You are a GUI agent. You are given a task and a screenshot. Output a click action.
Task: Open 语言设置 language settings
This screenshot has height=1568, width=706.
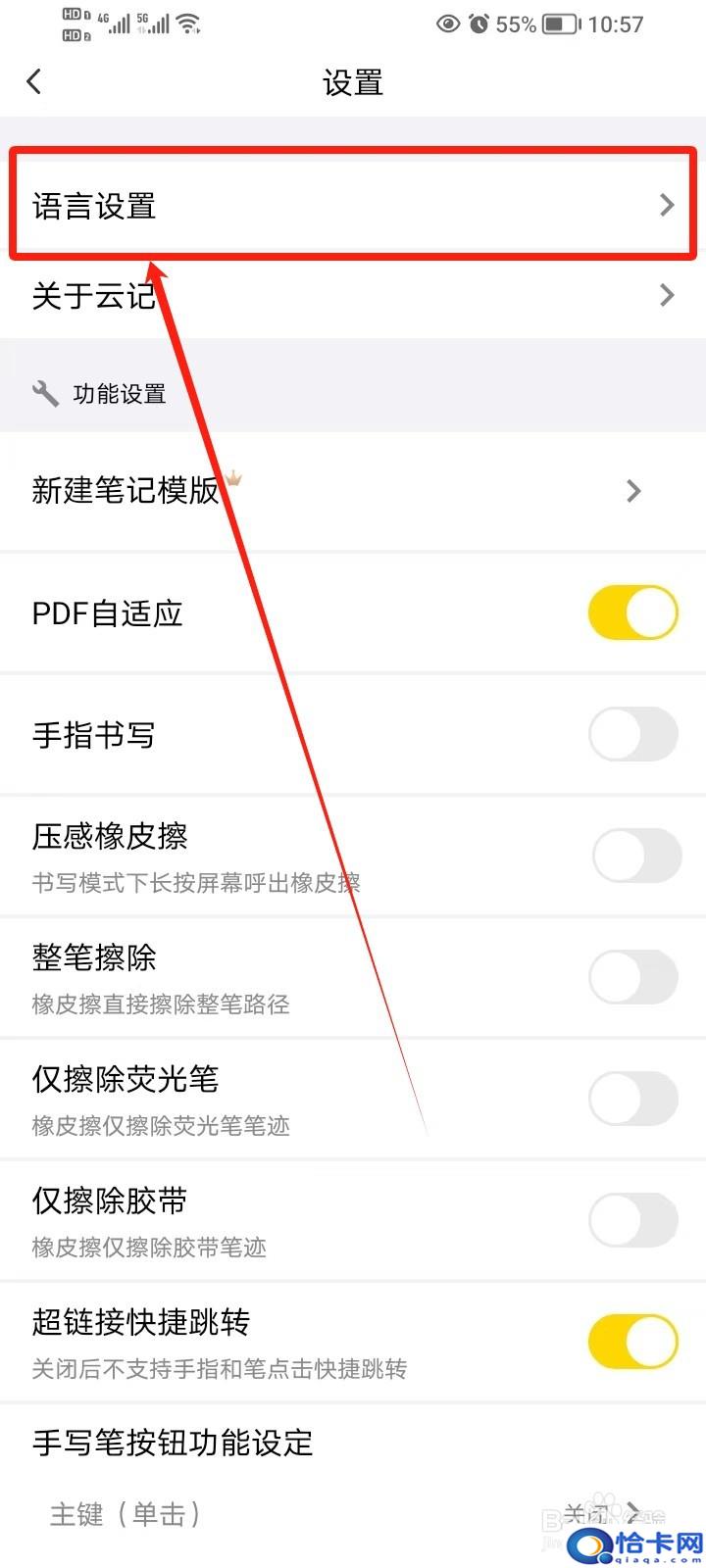pos(353,205)
